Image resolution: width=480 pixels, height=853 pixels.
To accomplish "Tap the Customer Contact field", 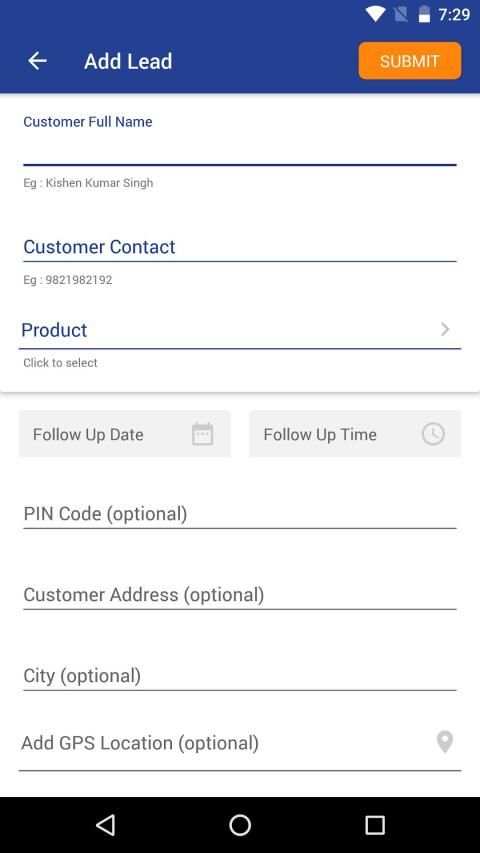I will tap(239, 248).
